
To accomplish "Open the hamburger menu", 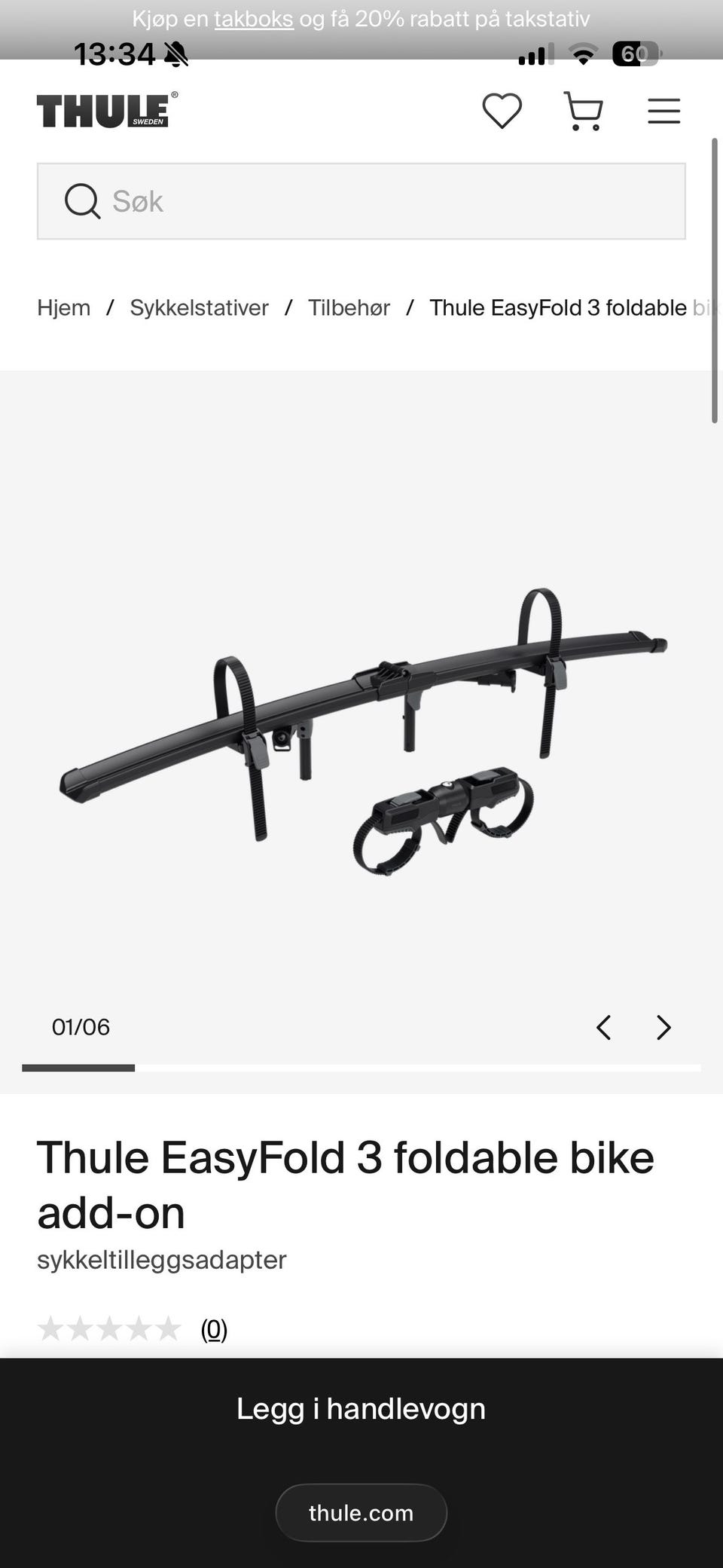I will tap(664, 111).
